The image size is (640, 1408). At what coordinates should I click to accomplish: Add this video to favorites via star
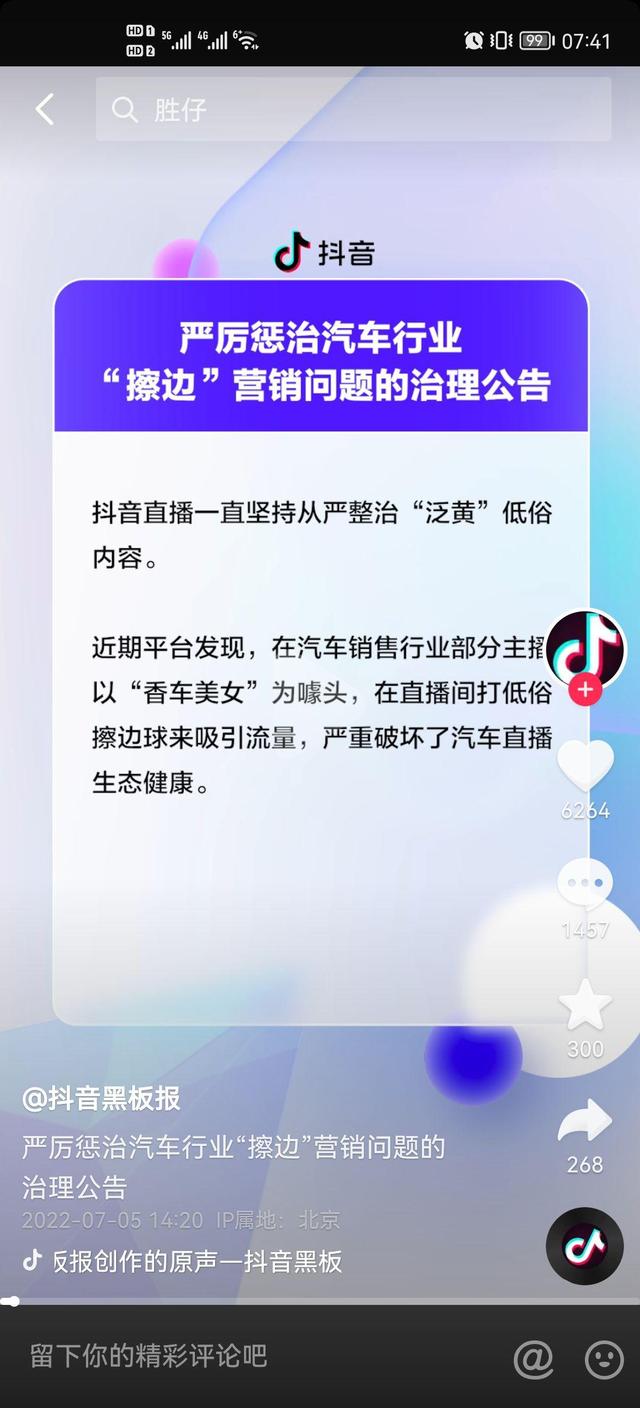(x=585, y=1005)
